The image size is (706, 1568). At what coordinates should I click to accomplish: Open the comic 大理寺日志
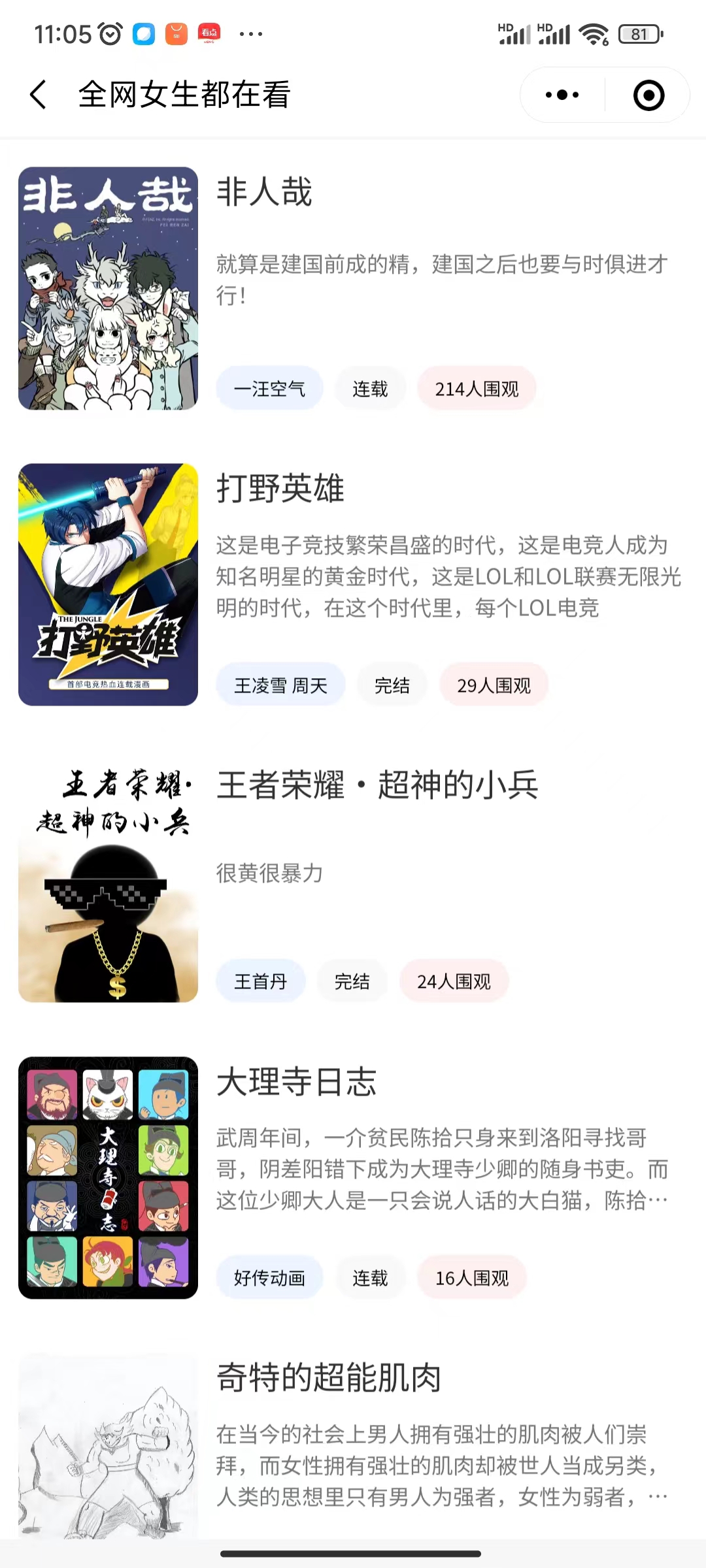tap(296, 1082)
